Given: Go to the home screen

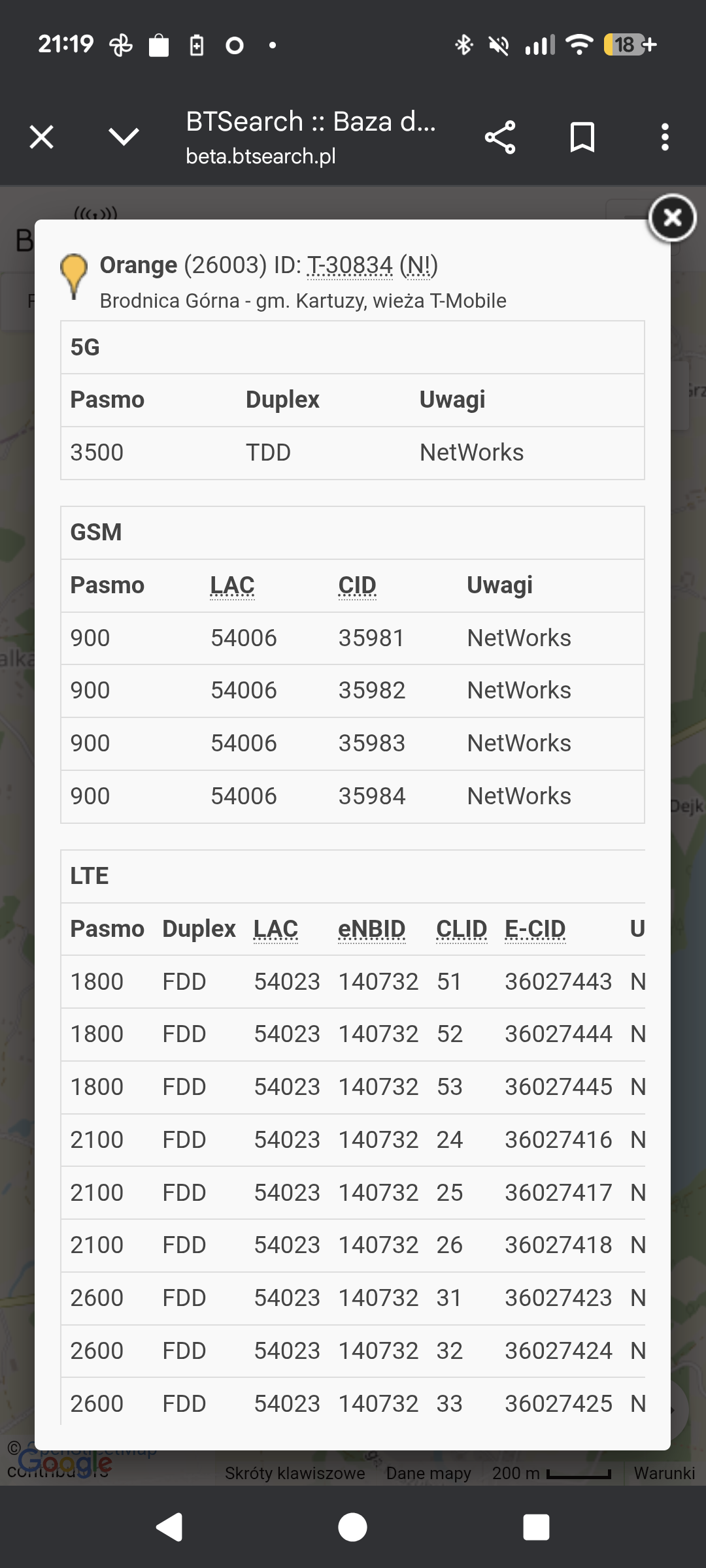Looking at the screenshot, I should [x=352, y=1527].
